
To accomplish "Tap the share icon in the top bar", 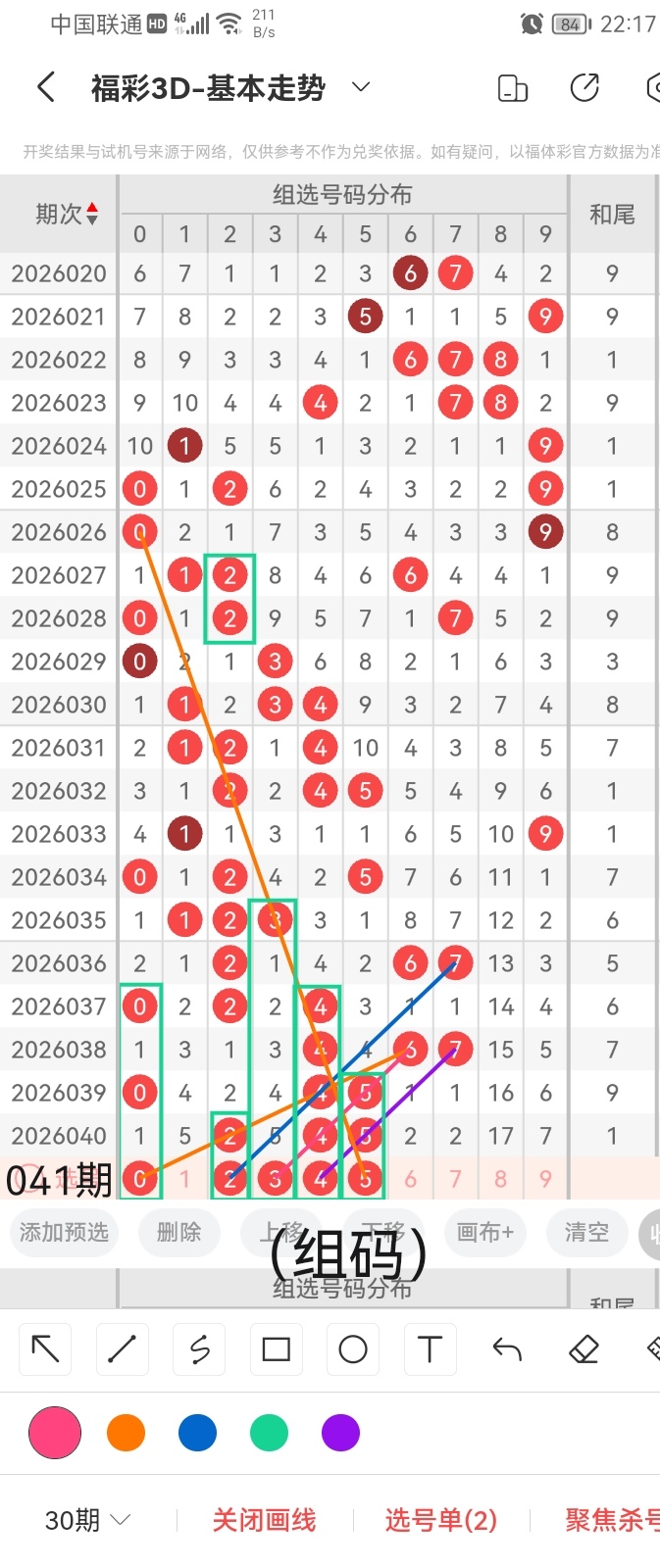I will tap(584, 88).
